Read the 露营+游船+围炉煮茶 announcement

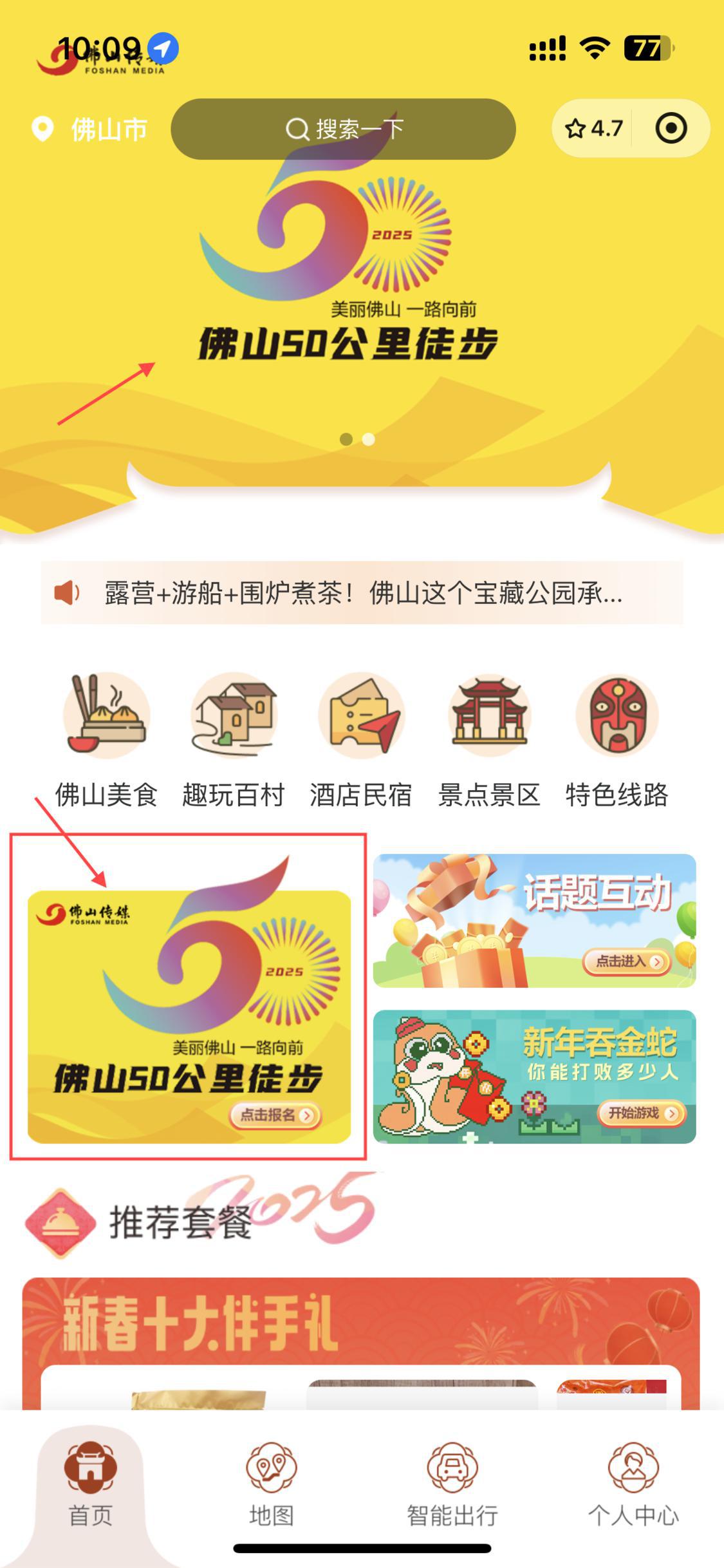pyautogui.click(x=362, y=592)
